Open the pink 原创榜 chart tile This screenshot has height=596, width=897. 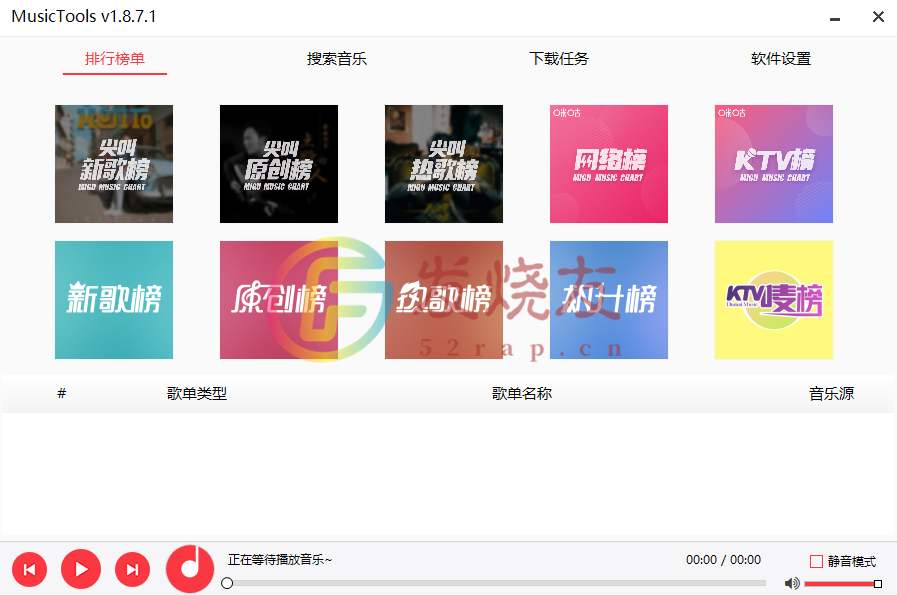tap(279, 300)
